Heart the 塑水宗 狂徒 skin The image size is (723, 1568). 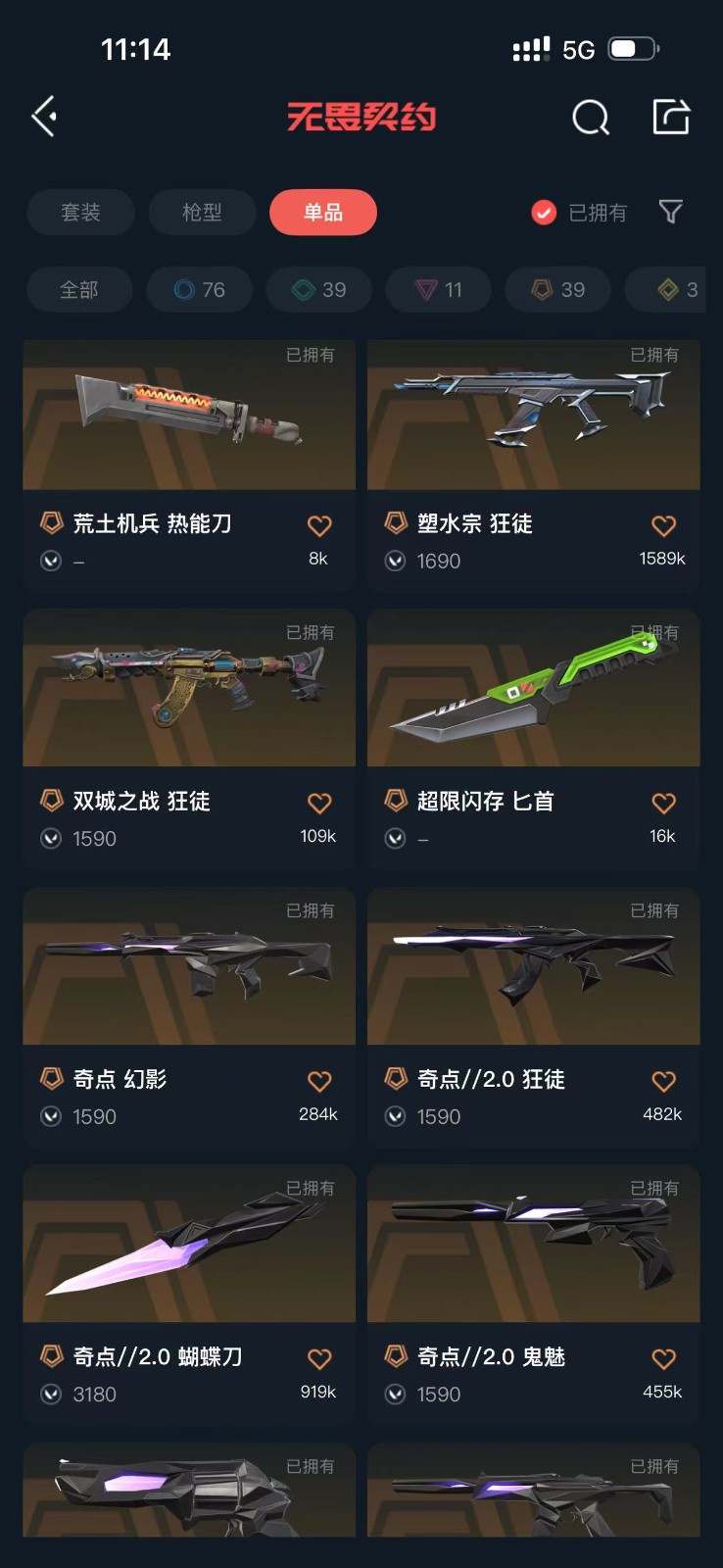tap(663, 526)
